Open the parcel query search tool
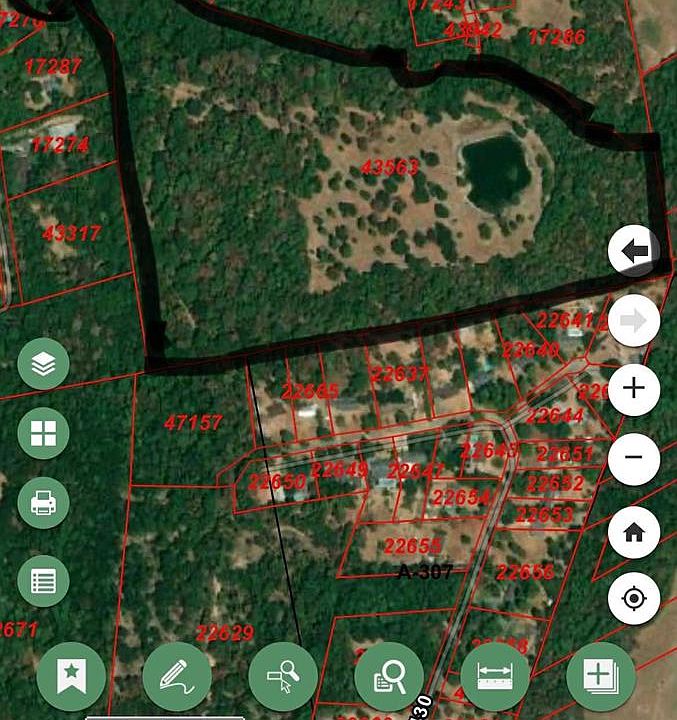Image resolution: width=677 pixels, height=720 pixels. (x=389, y=677)
